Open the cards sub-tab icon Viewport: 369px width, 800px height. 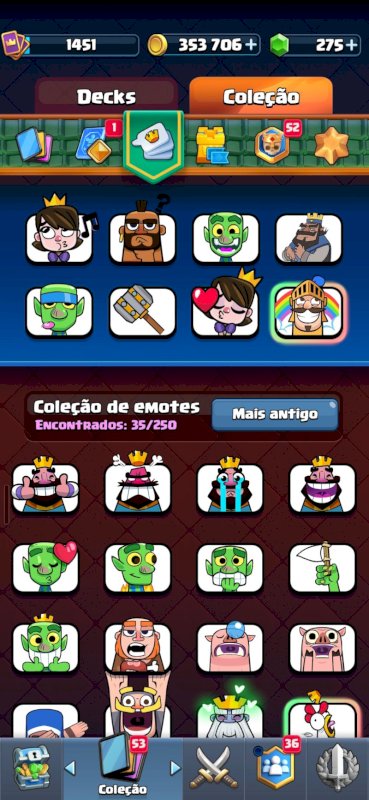(34, 144)
